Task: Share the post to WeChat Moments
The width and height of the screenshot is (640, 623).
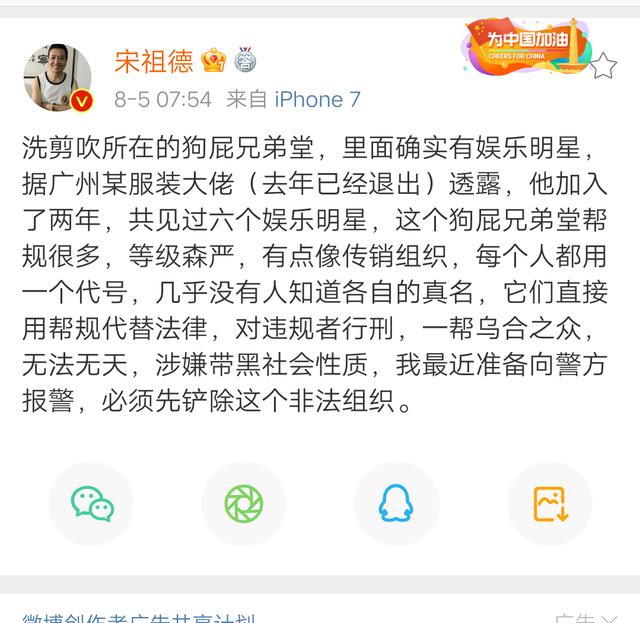Action: pos(243,504)
